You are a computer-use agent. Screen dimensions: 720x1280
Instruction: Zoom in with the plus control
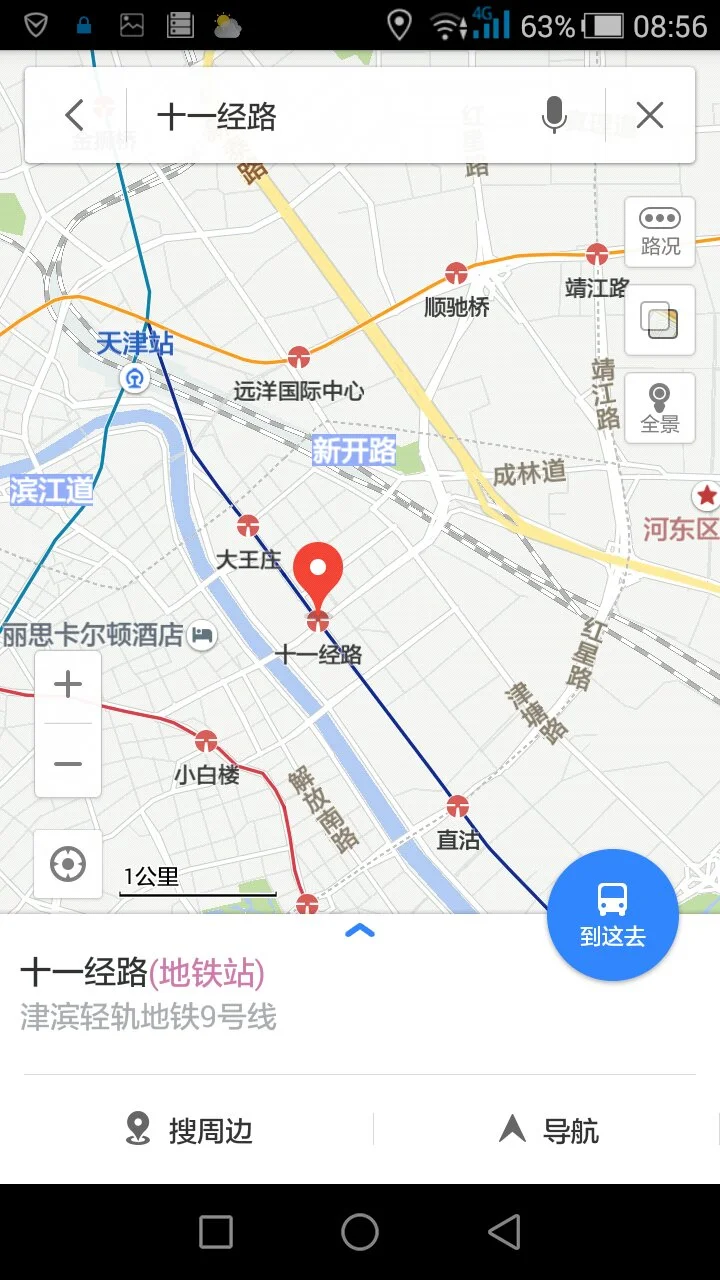tap(67, 684)
